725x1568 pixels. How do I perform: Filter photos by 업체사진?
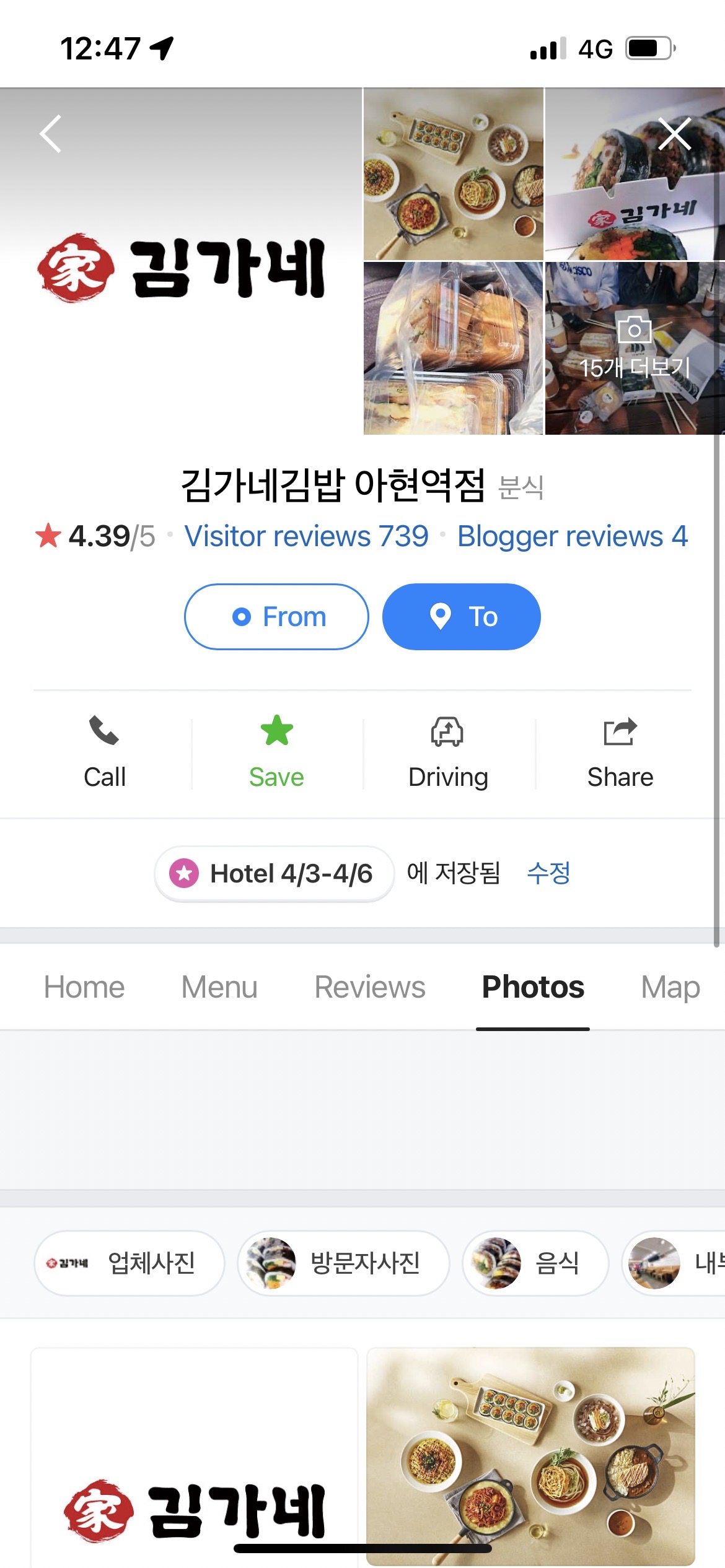(x=129, y=1263)
